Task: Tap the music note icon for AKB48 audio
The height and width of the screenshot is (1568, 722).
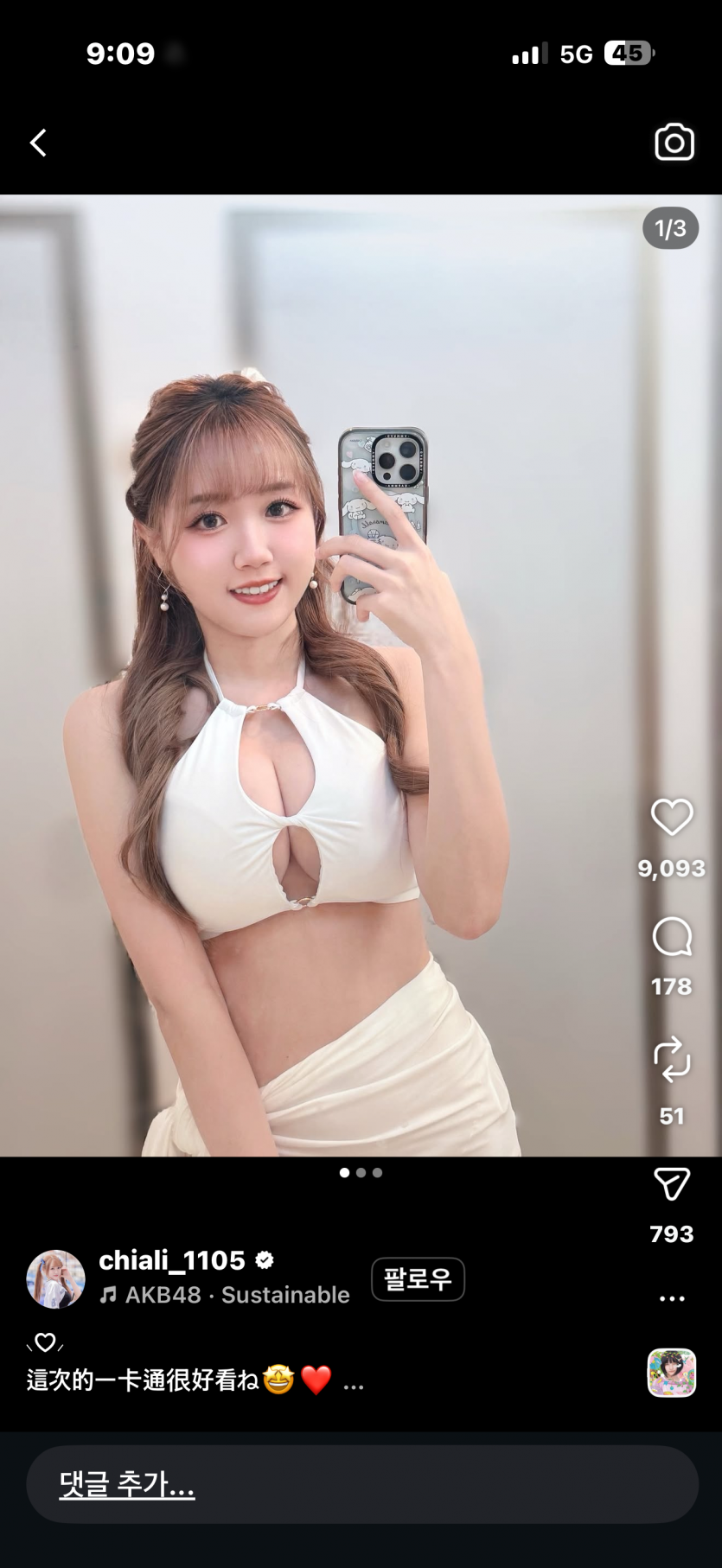Action: (110, 1295)
